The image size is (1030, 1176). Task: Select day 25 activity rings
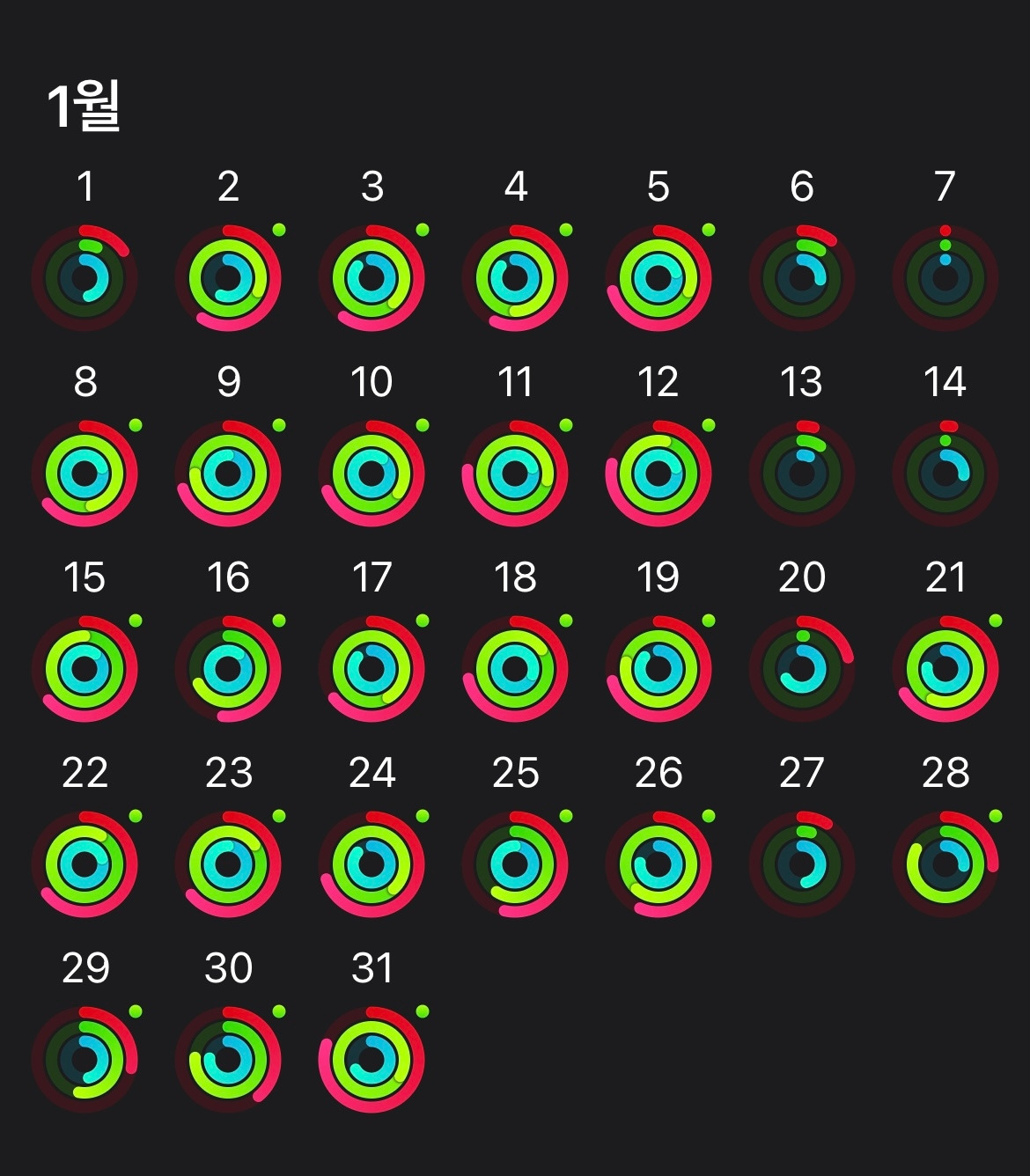515,864
